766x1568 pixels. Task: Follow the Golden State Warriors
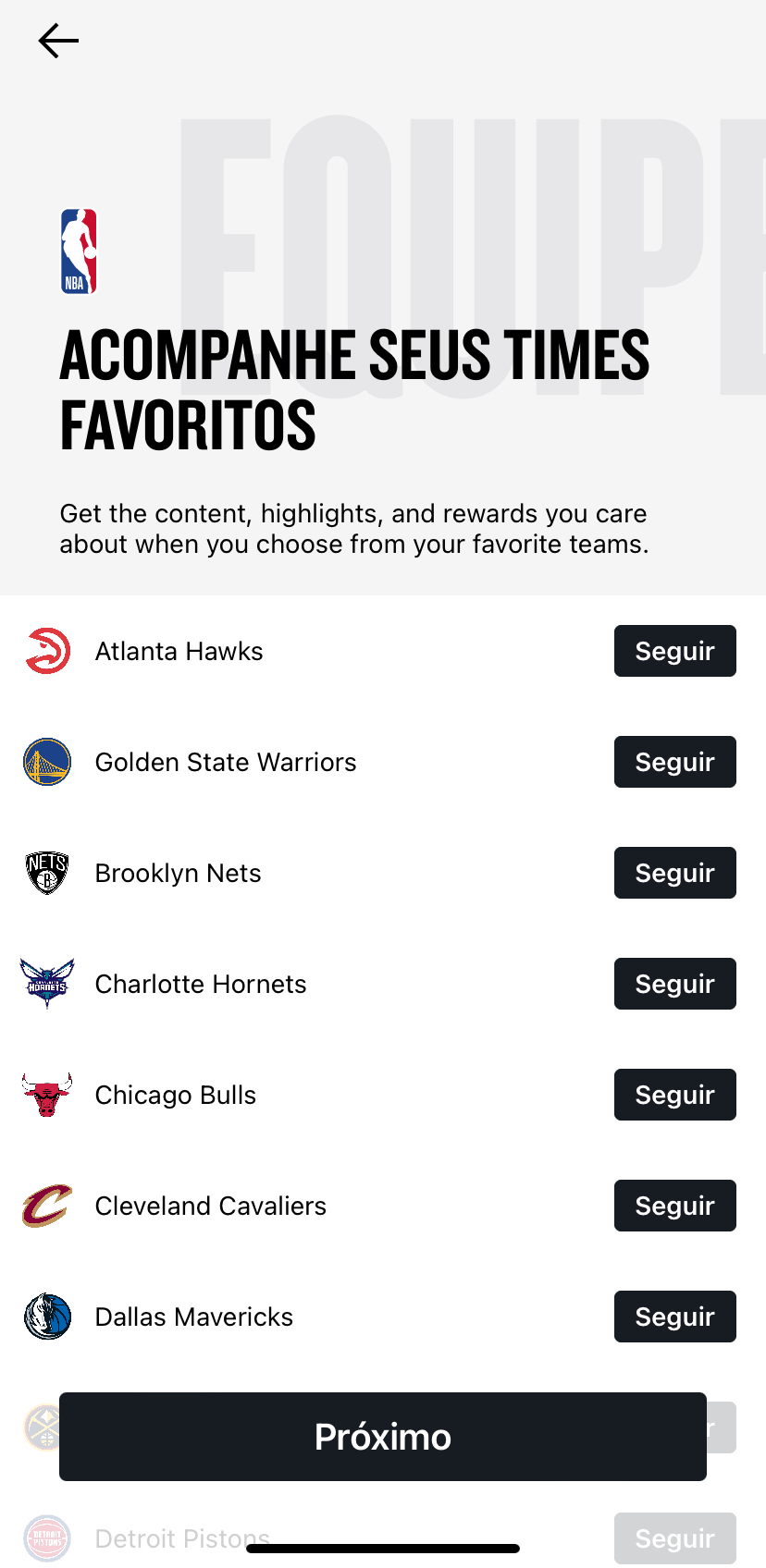(674, 762)
